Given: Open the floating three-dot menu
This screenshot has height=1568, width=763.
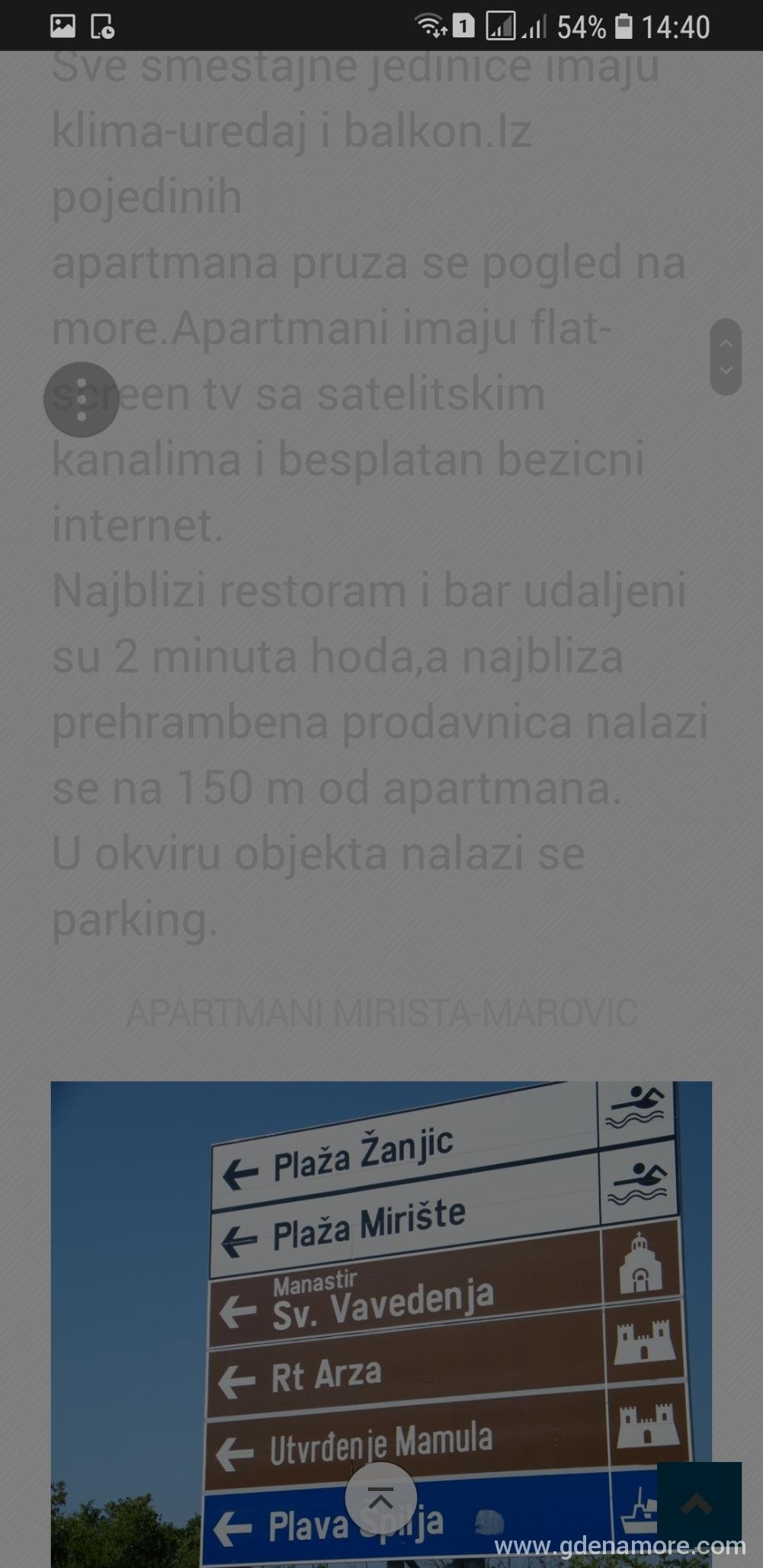Looking at the screenshot, I should pyautogui.click(x=82, y=399).
